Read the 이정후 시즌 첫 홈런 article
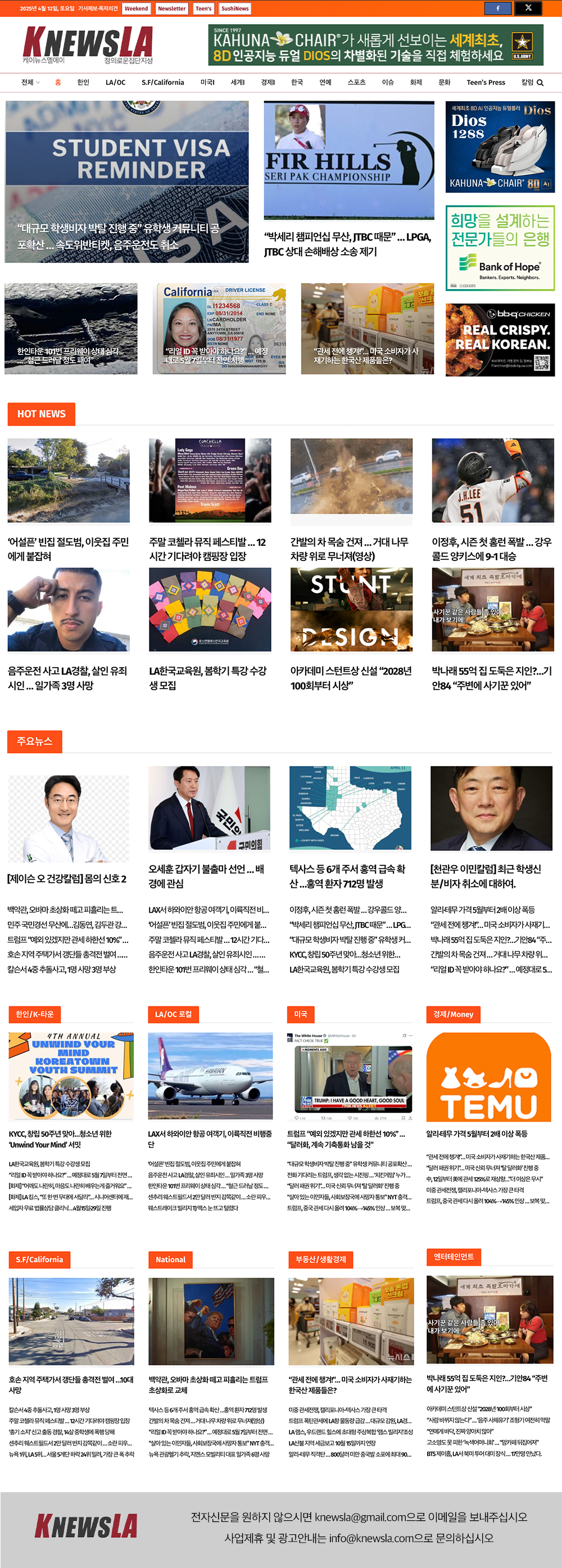 pyautogui.click(x=492, y=549)
